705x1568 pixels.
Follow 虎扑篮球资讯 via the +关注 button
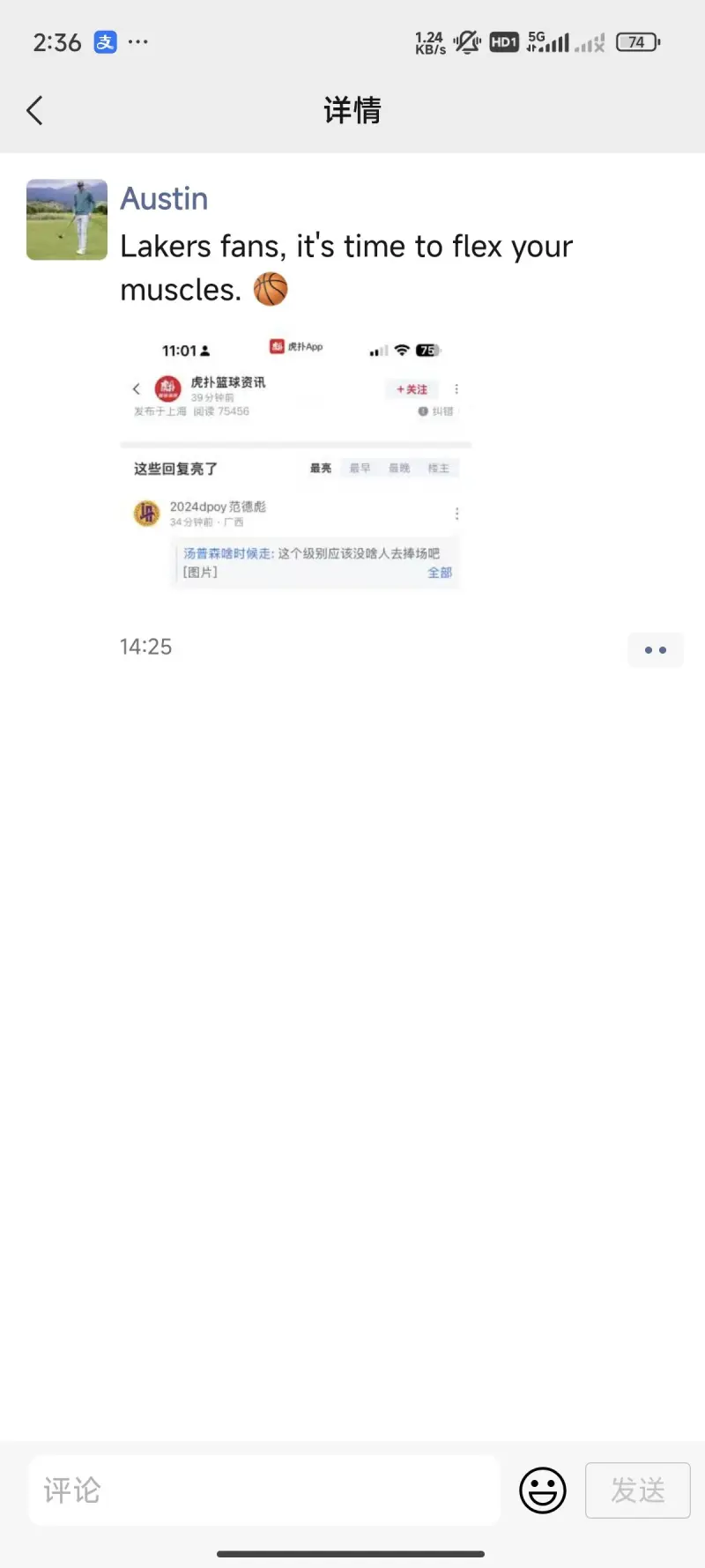(412, 388)
